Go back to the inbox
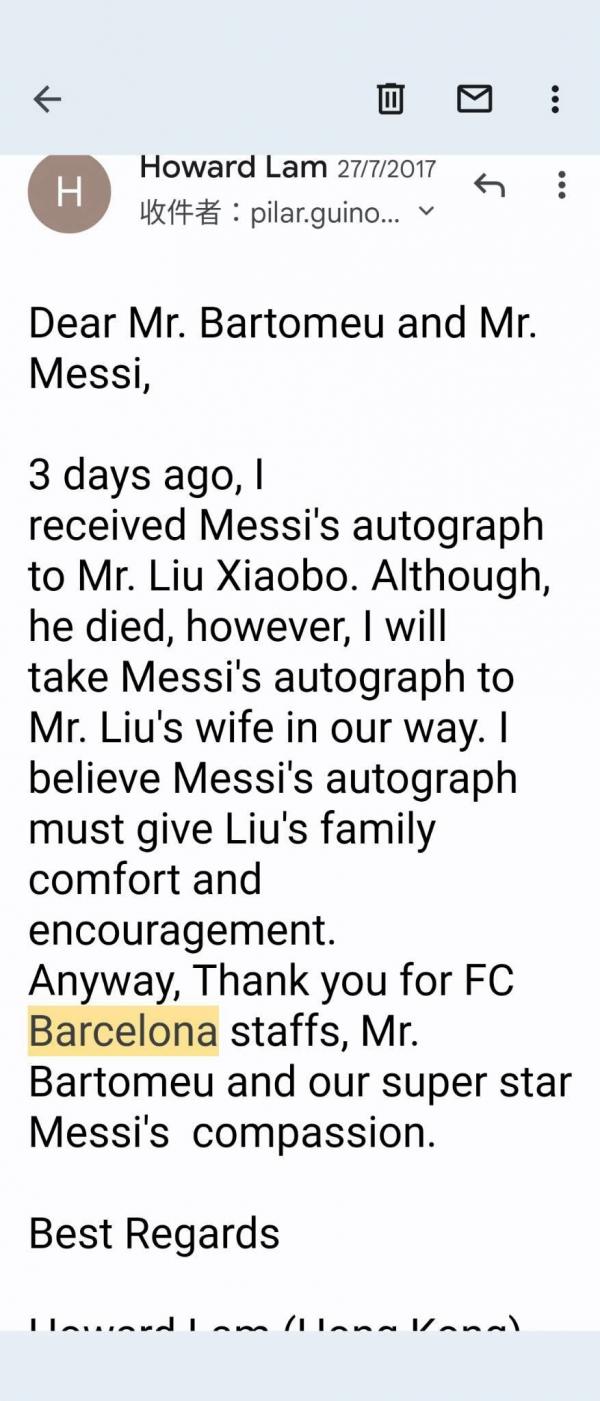600x1401 pixels. click(47, 99)
